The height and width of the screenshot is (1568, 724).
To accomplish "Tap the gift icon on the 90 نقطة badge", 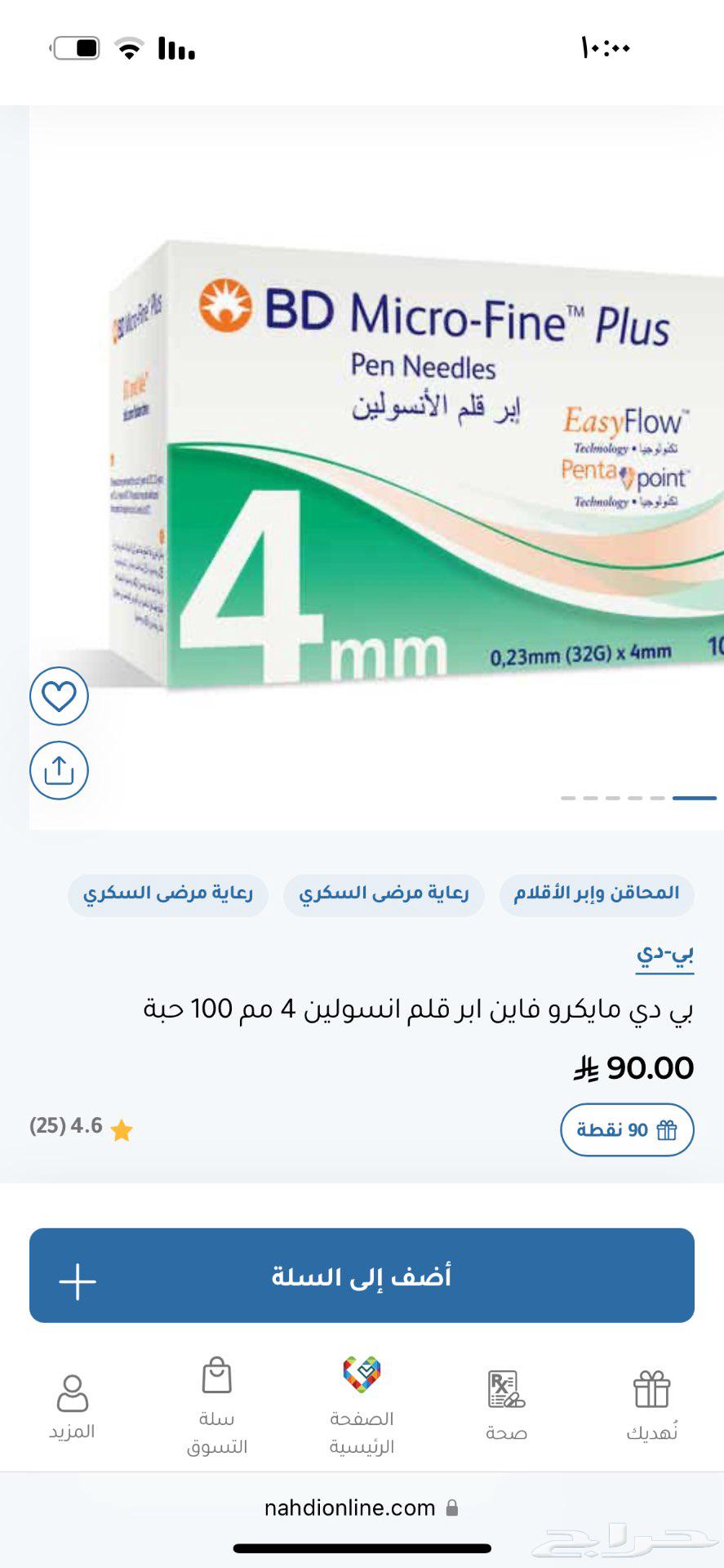I will 668,1129.
